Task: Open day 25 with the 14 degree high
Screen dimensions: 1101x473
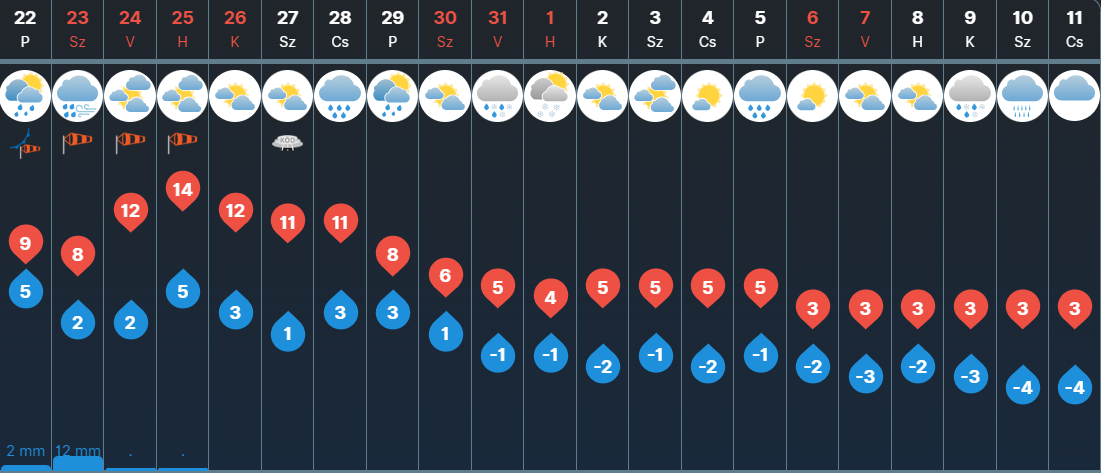Action: coord(183,30)
